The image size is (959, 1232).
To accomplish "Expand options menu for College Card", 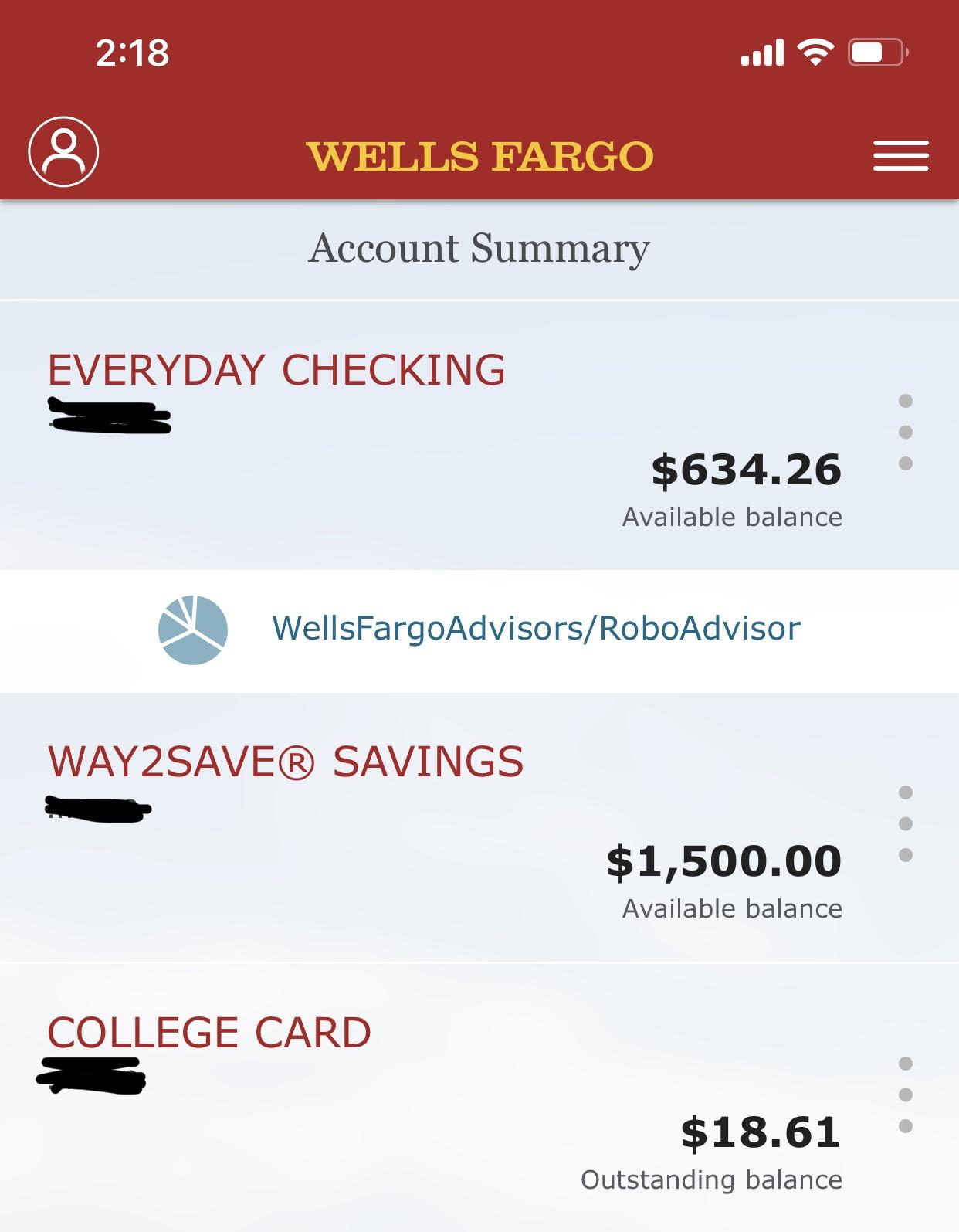I will 906,1095.
